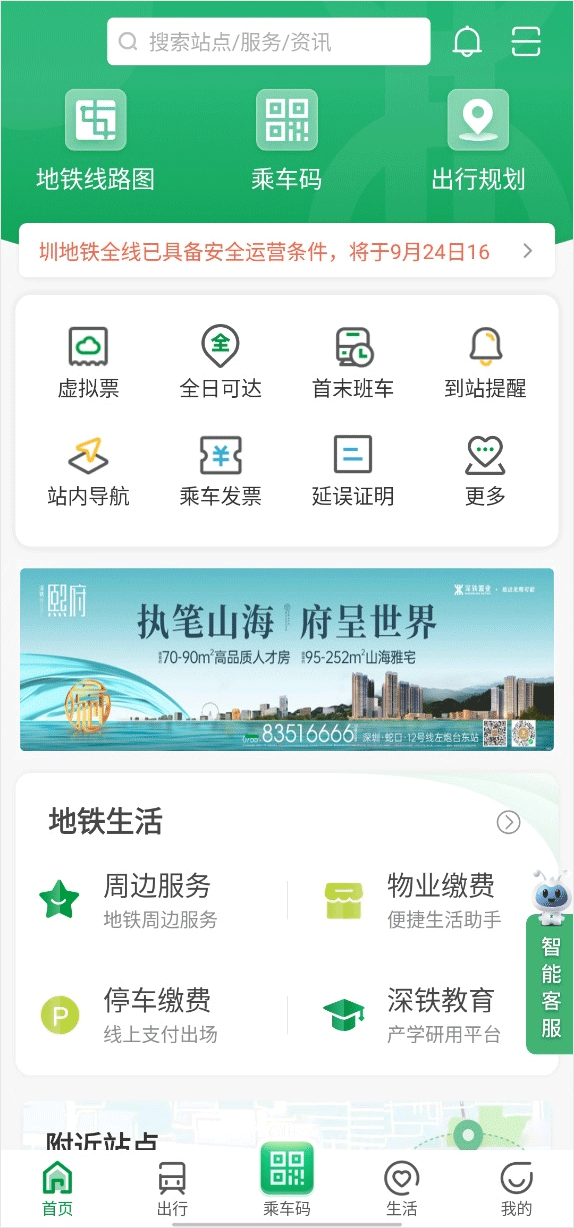Expand 地铁生活 with the arrow icon
Image resolution: width=574 pixels, height=1228 pixels.
(x=509, y=822)
